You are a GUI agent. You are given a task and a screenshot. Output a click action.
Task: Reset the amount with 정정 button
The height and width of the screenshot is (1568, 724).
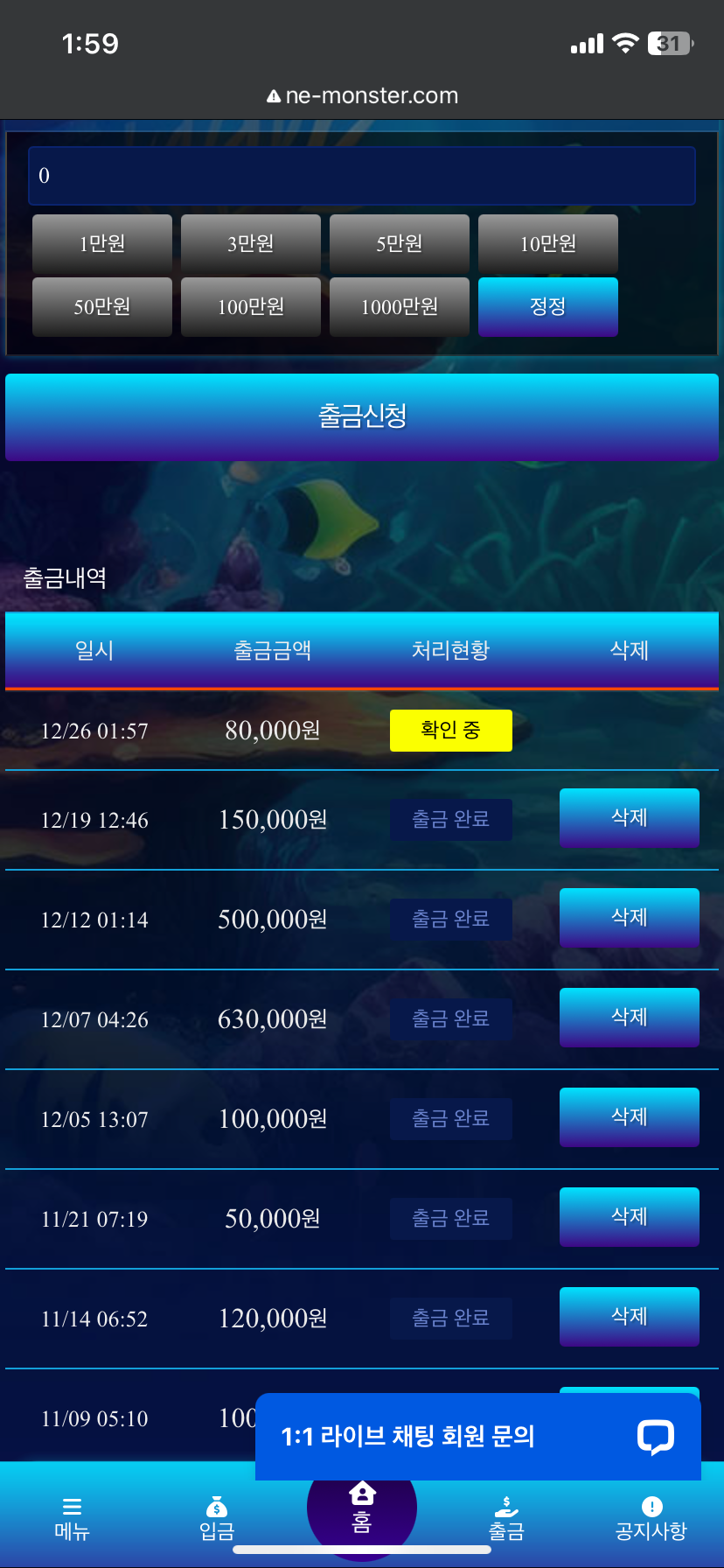(548, 306)
